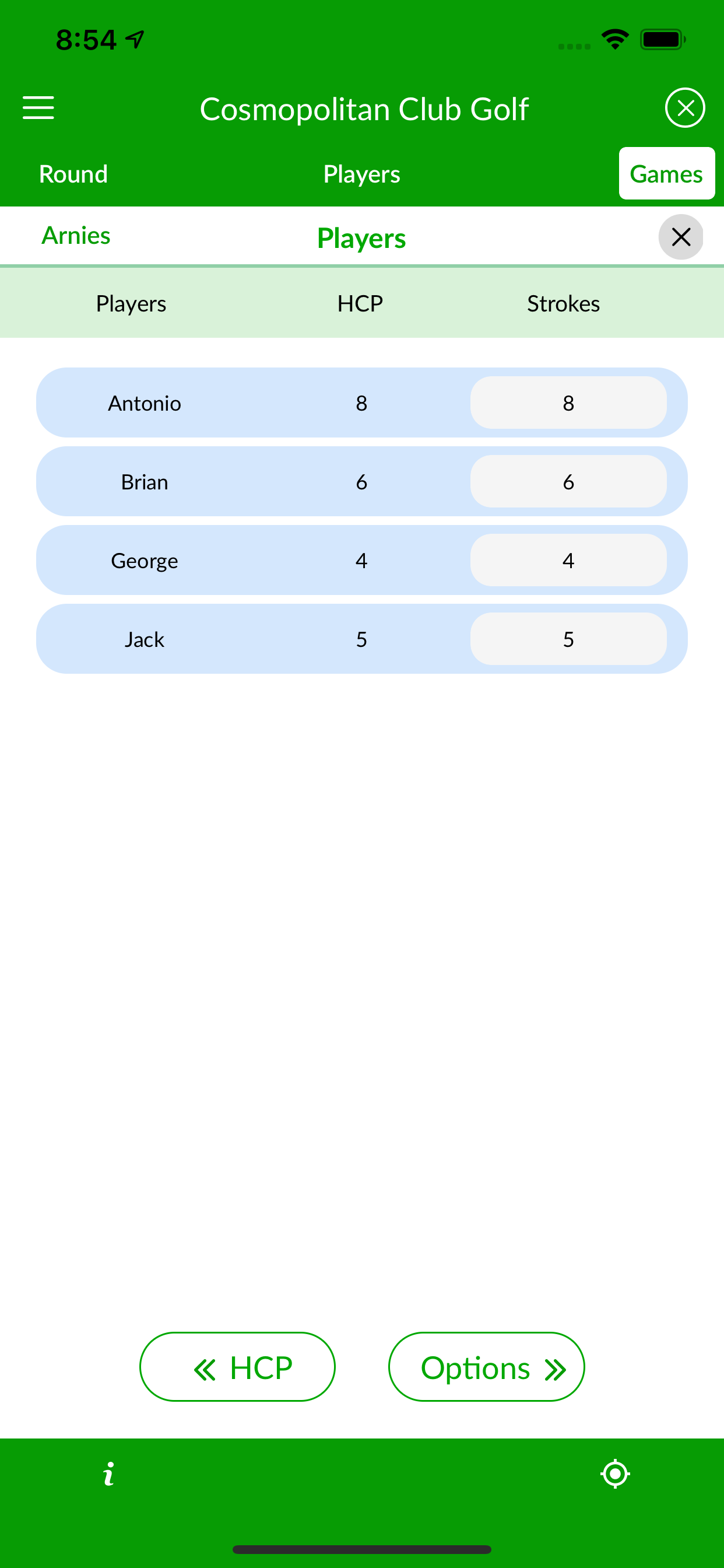Open the hamburger menu
The height and width of the screenshot is (1568, 724).
coord(38,108)
